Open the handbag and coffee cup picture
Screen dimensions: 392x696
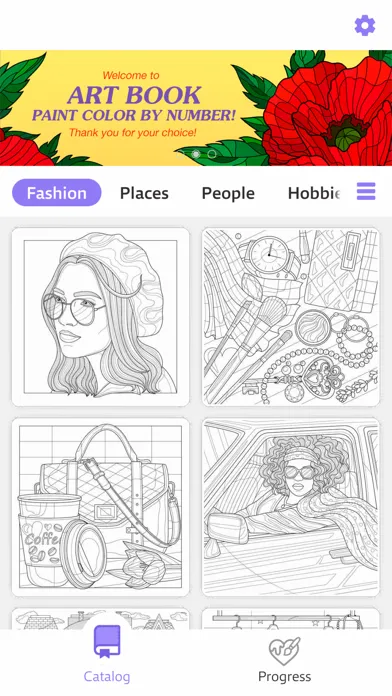[100, 507]
